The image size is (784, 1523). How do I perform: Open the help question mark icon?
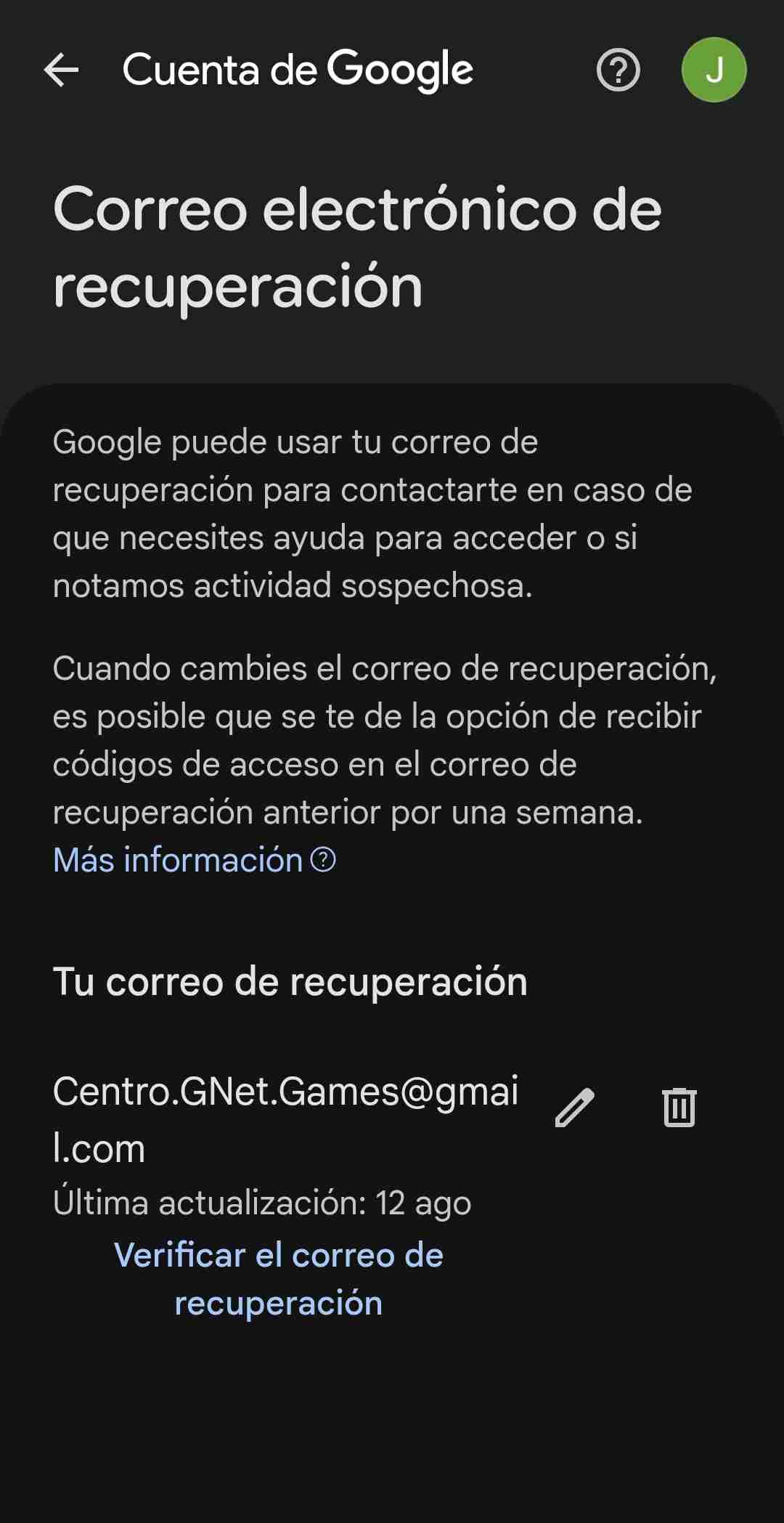[x=618, y=70]
